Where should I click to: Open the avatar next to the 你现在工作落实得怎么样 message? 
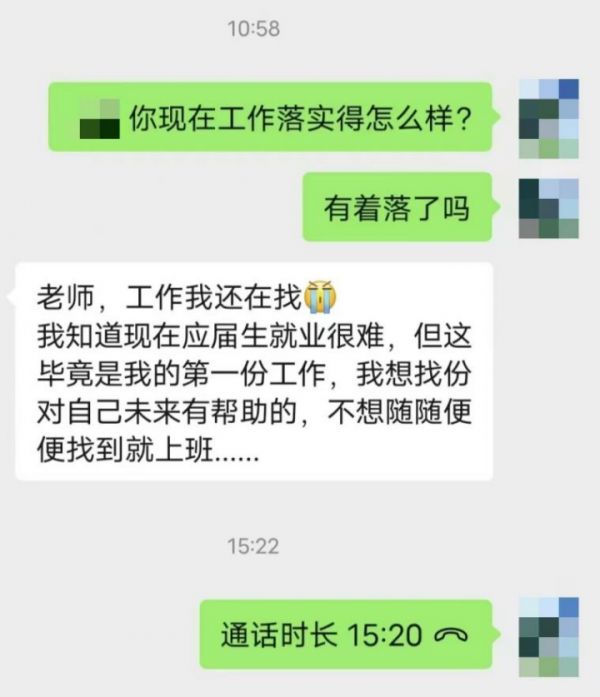549,118
